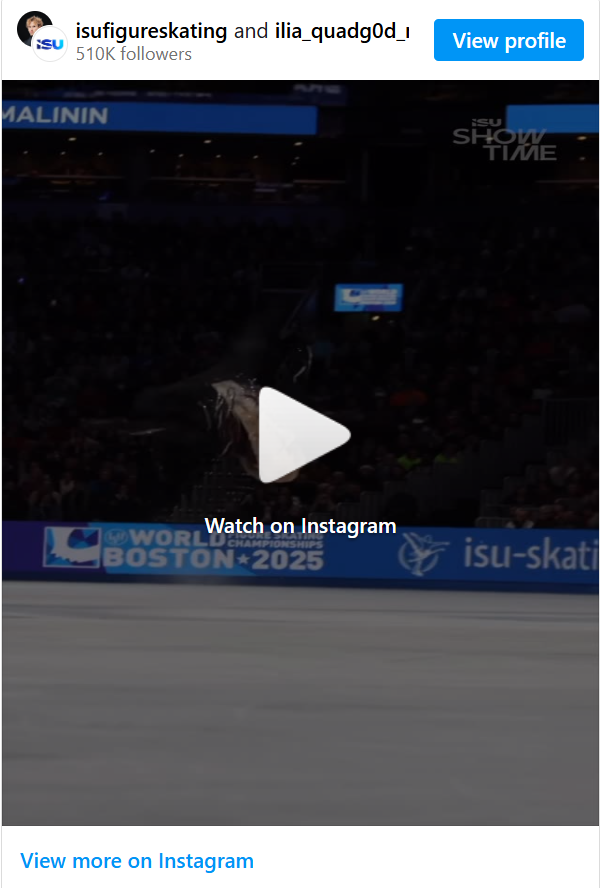
Task: Play the Instagram video
Action: point(303,434)
